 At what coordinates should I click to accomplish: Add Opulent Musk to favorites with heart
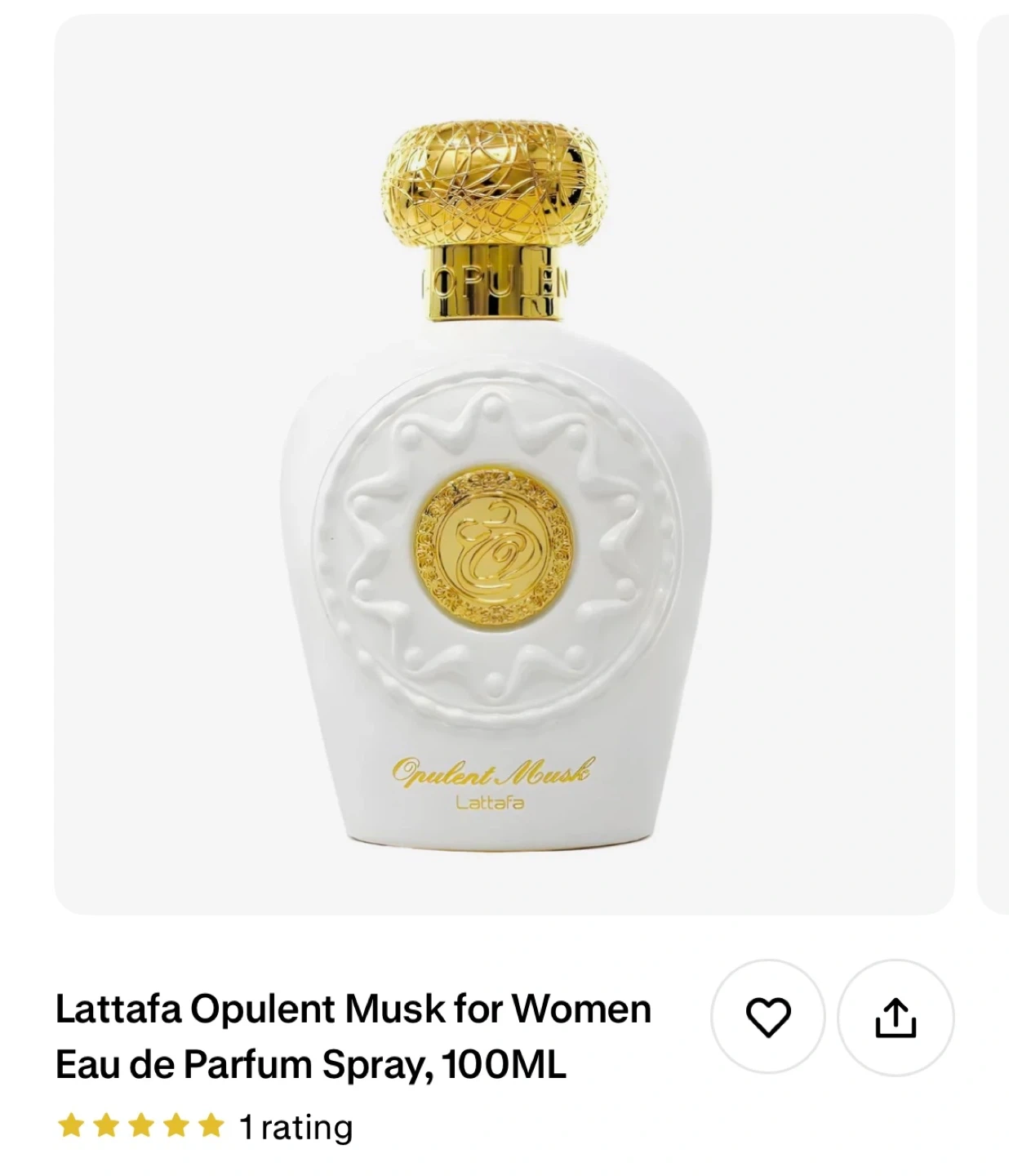coord(768,1017)
